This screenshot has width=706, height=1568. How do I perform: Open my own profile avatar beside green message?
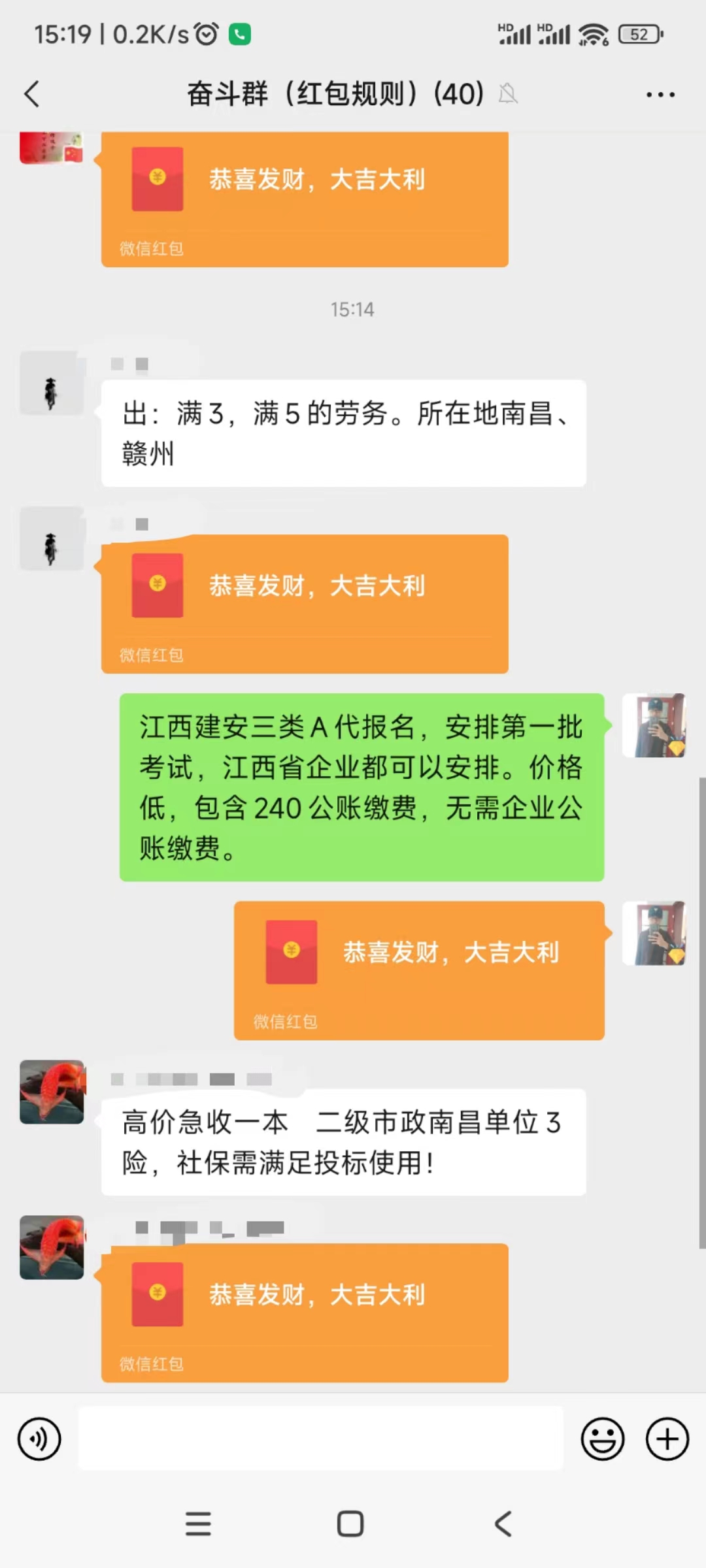click(654, 725)
